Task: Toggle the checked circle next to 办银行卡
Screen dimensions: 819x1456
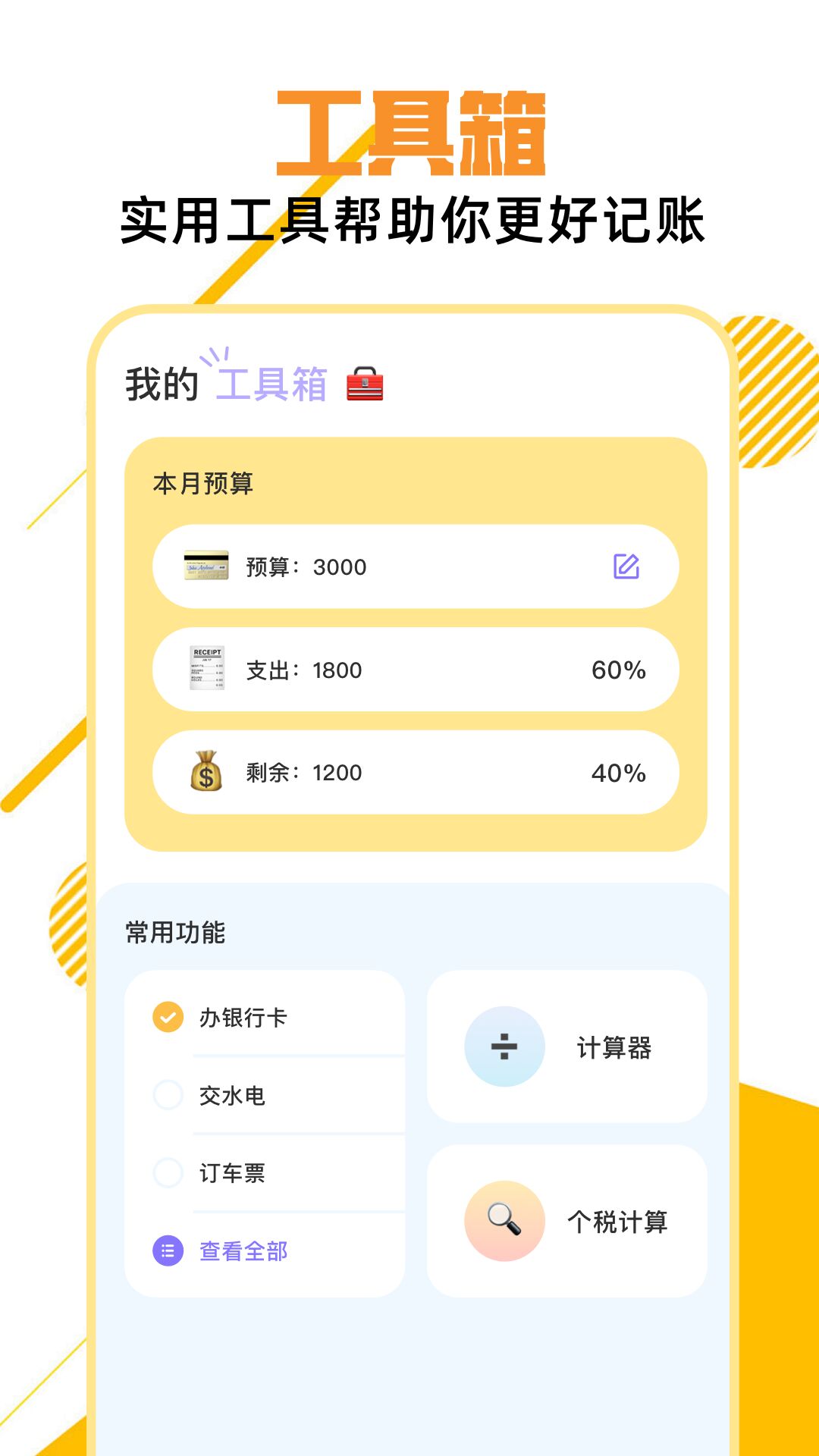Action: 167,1018
